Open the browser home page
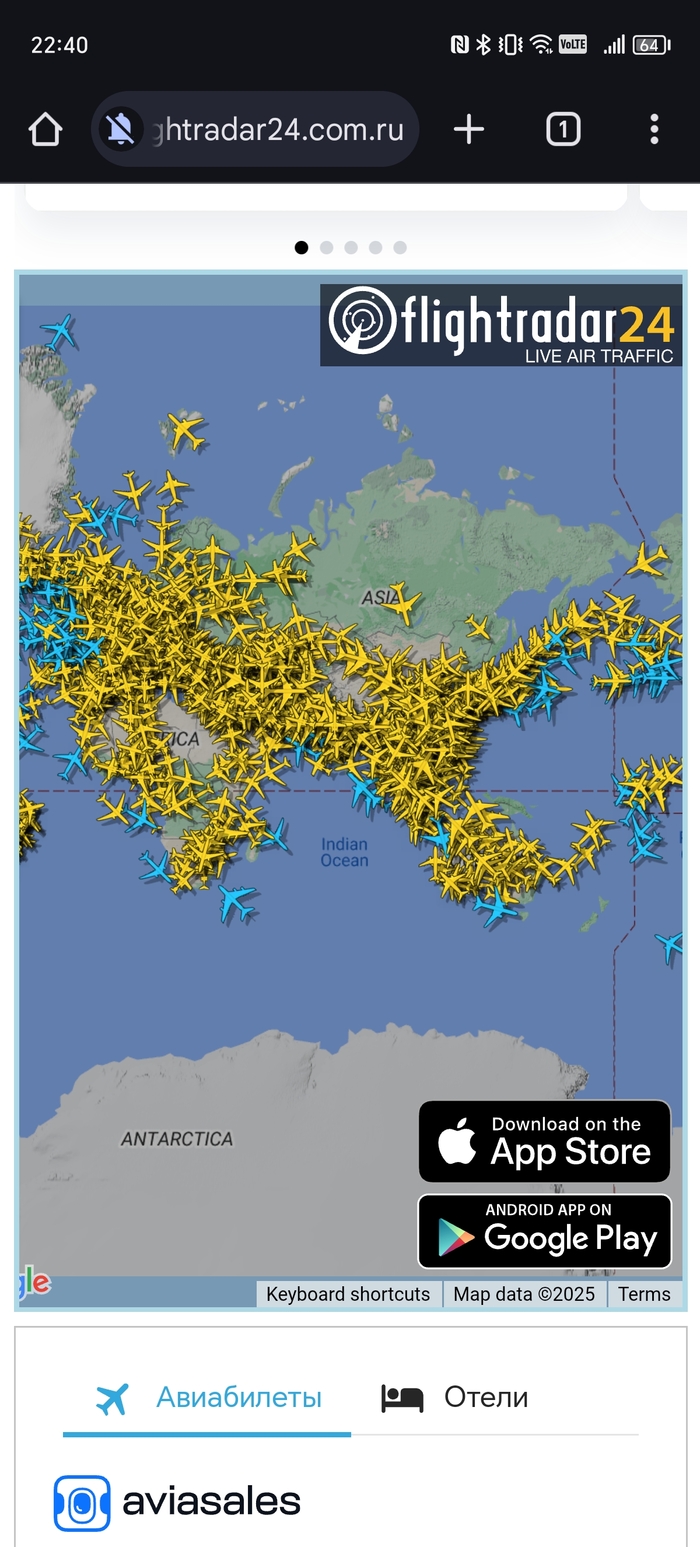The image size is (700, 1547). [45, 129]
